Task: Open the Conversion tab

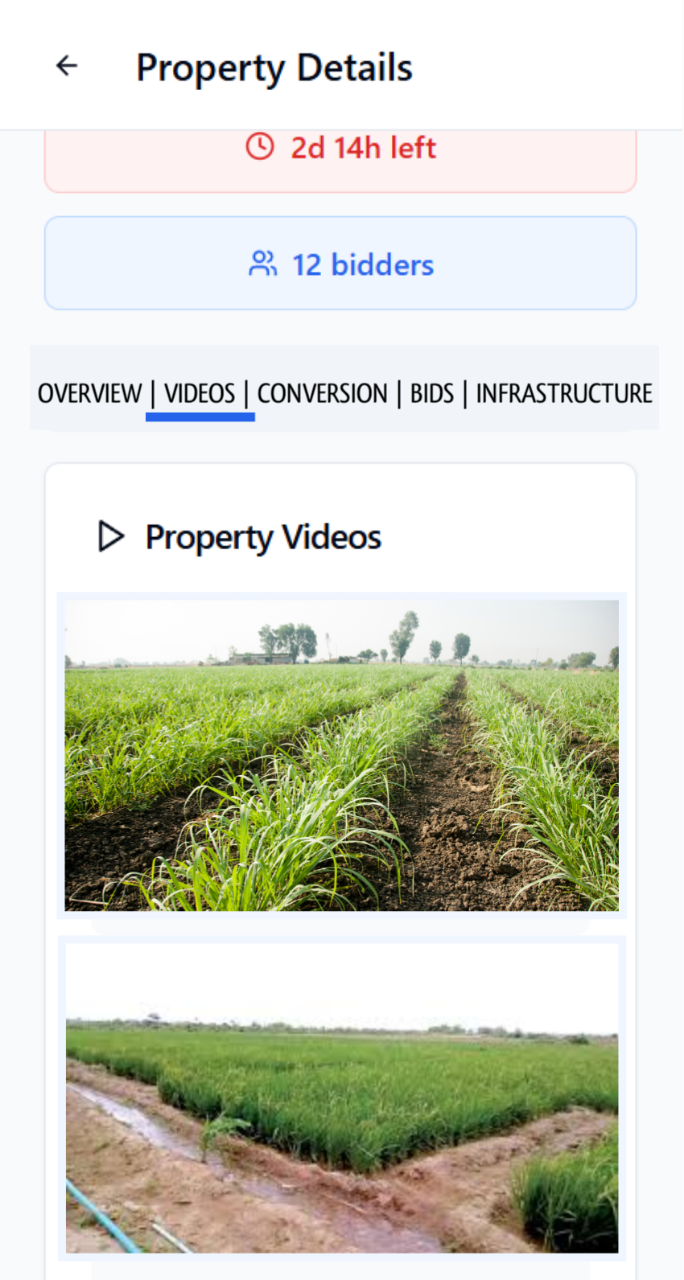Action: pos(322,393)
